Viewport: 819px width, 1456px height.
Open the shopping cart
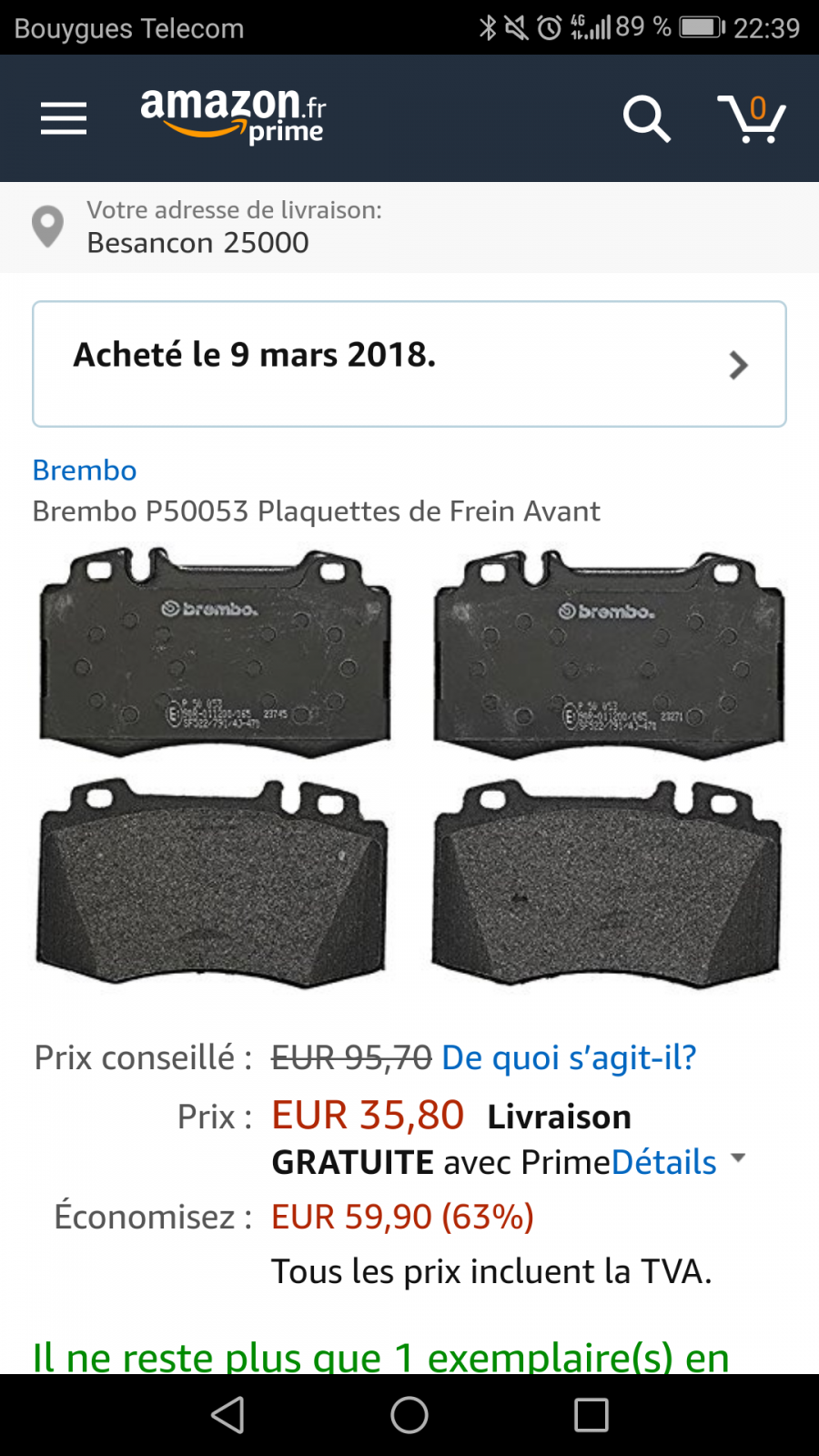pos(752,118)
